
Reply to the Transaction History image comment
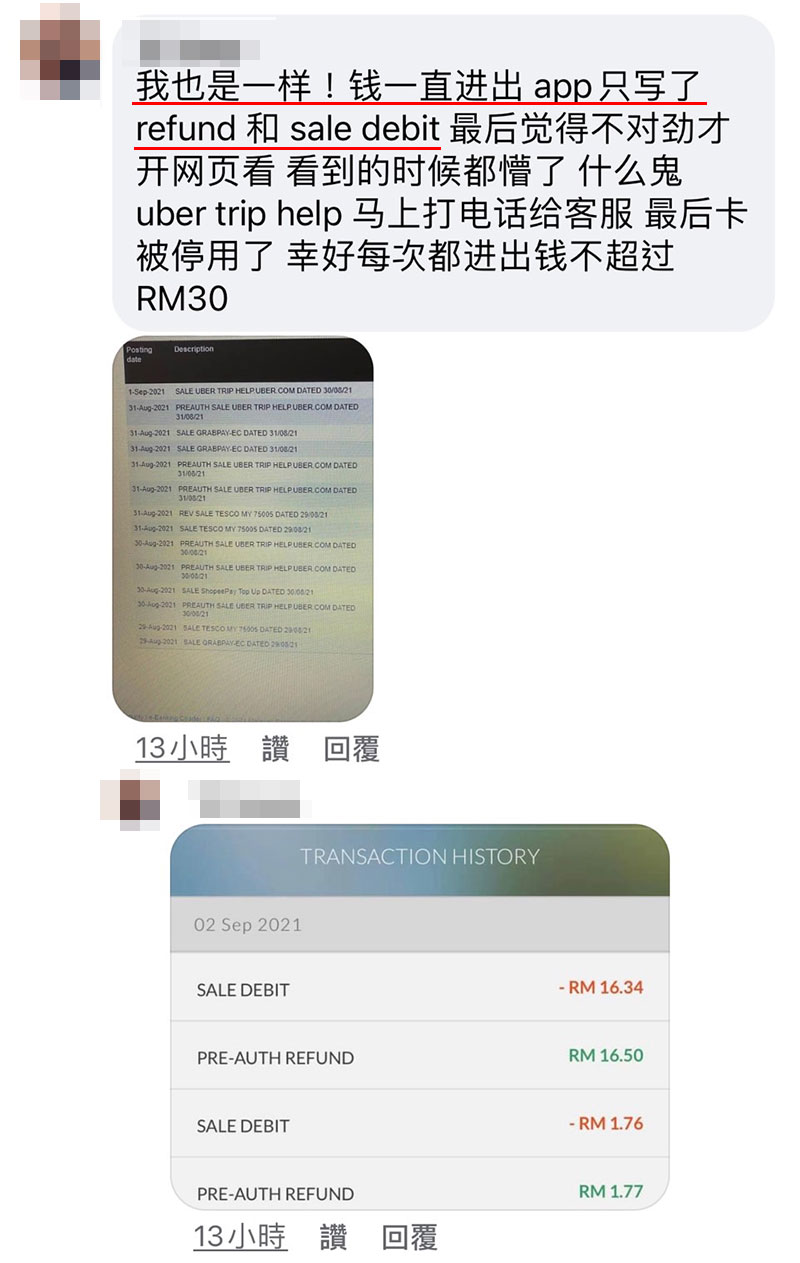point(409,1237)
